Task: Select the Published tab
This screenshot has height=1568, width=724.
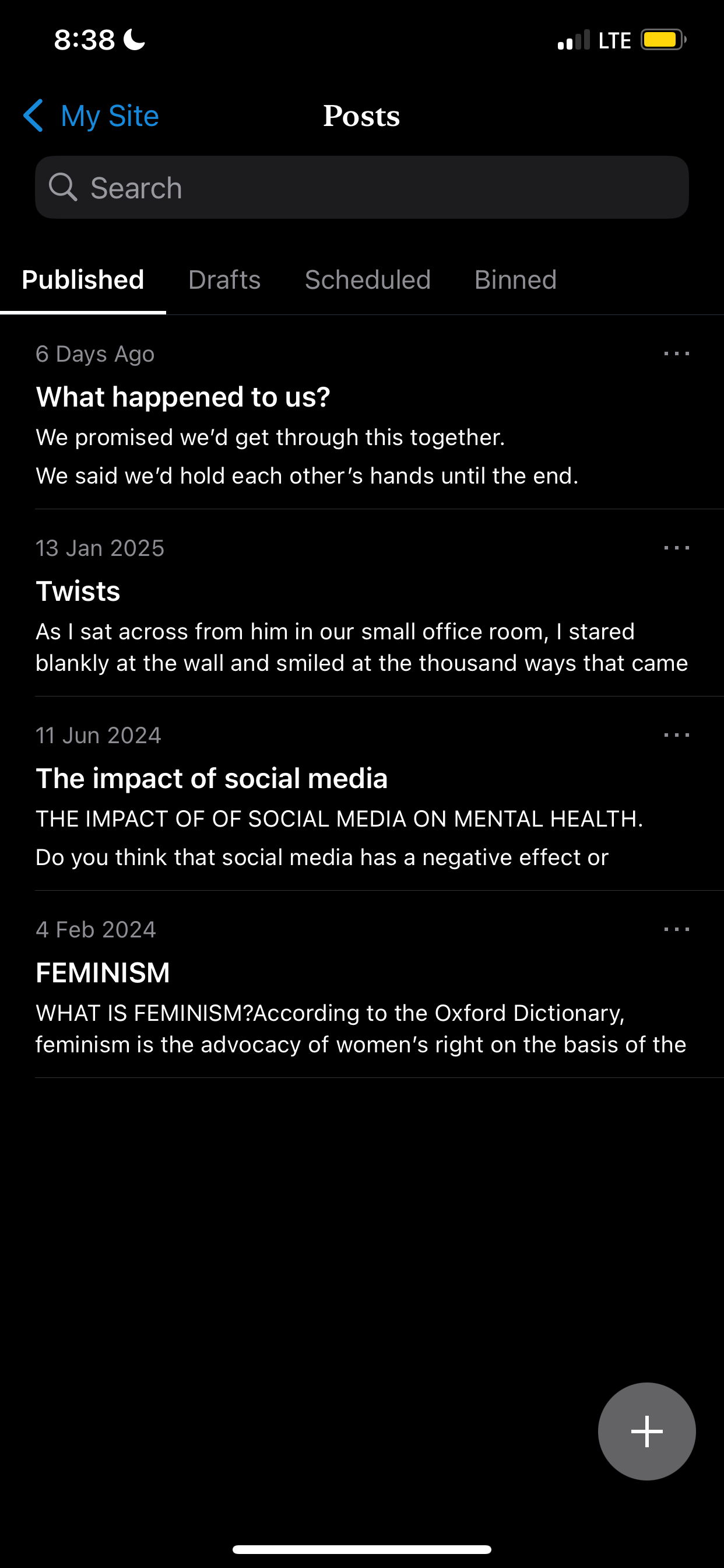Action: coord(83,280)
